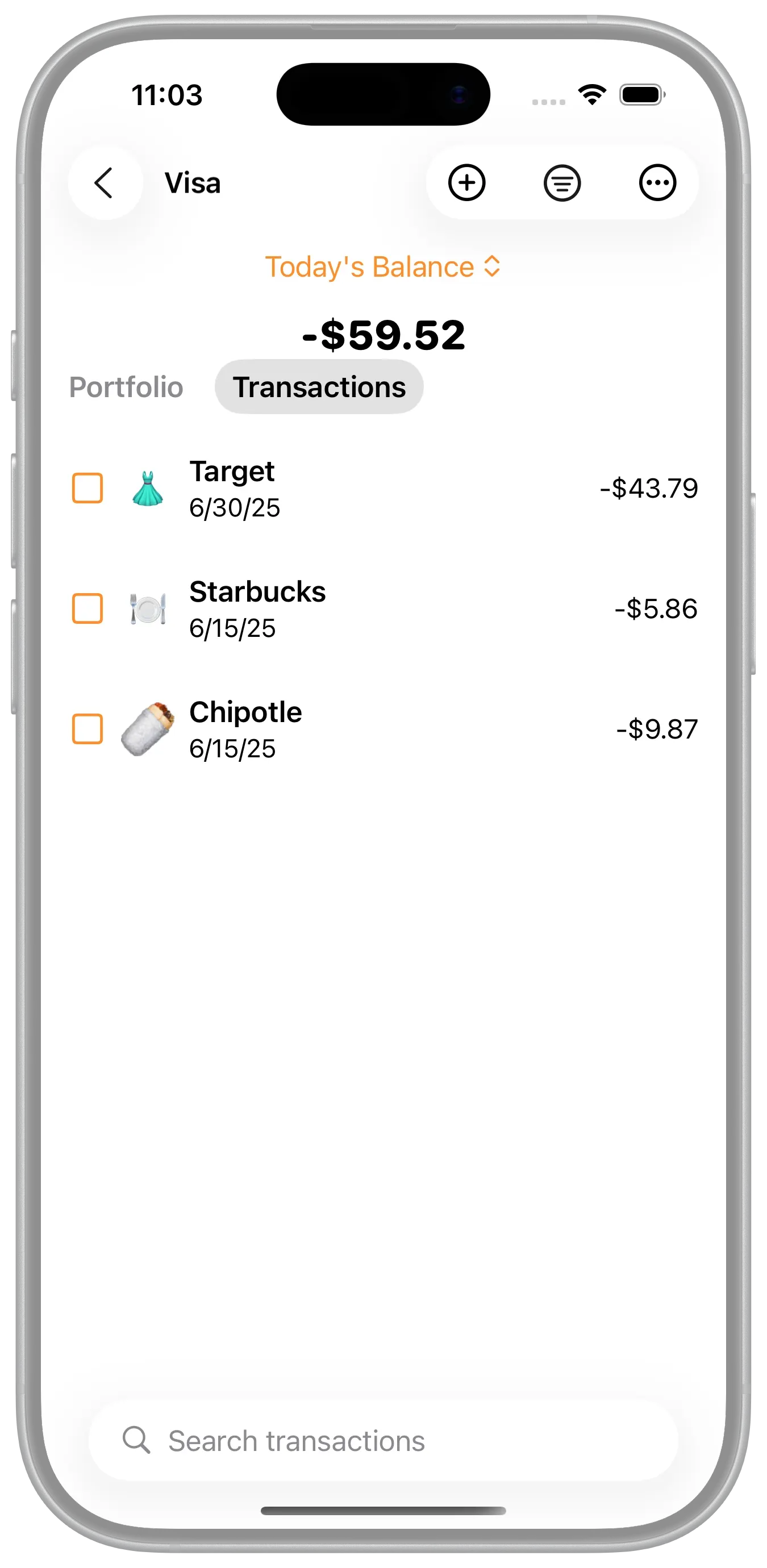Screen dimensions: 767x1568
Task: Expand the Today's Balance selector
Action: [383, 267]
